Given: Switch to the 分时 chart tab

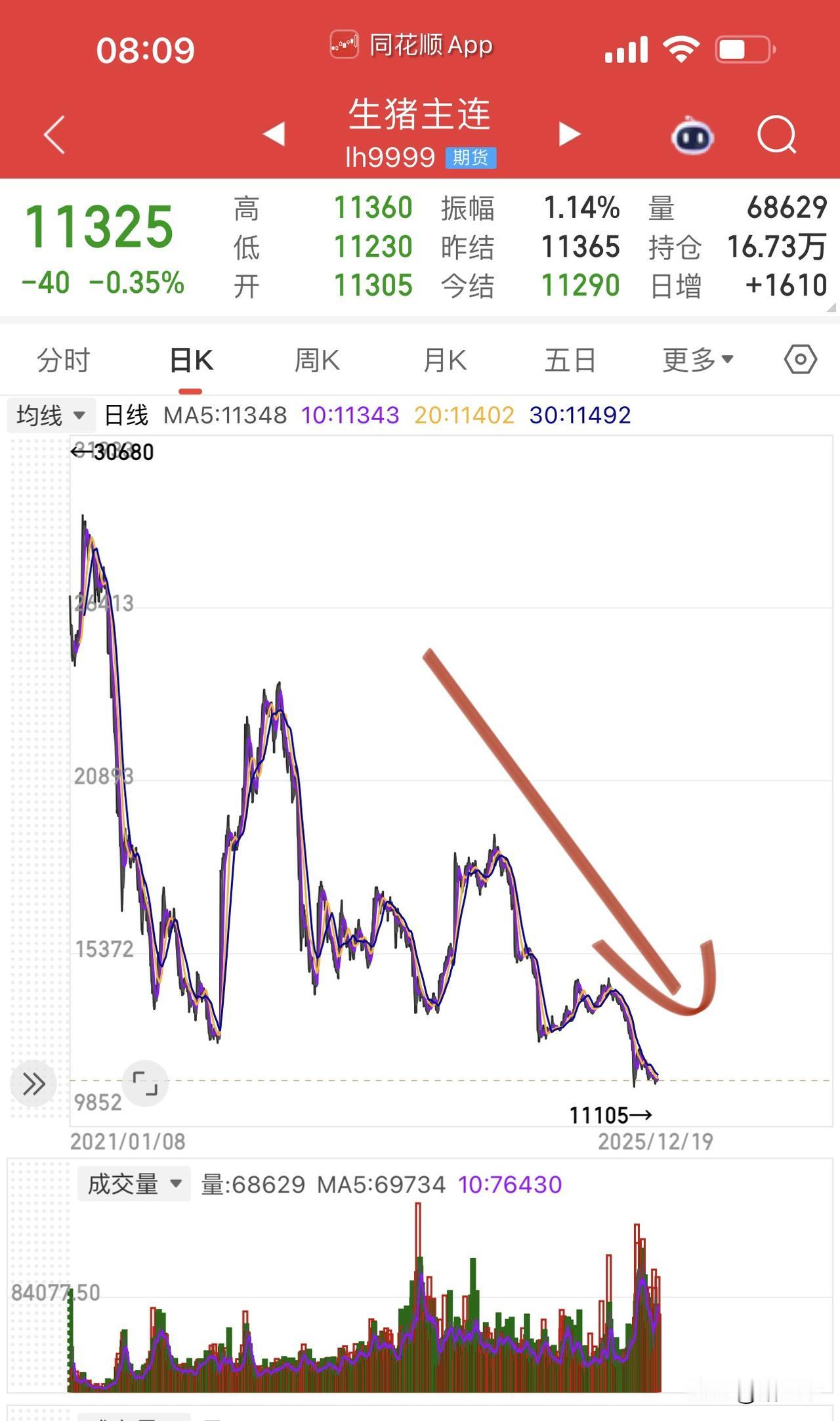Looking at the screenshot, I should [x=62, y=359].
